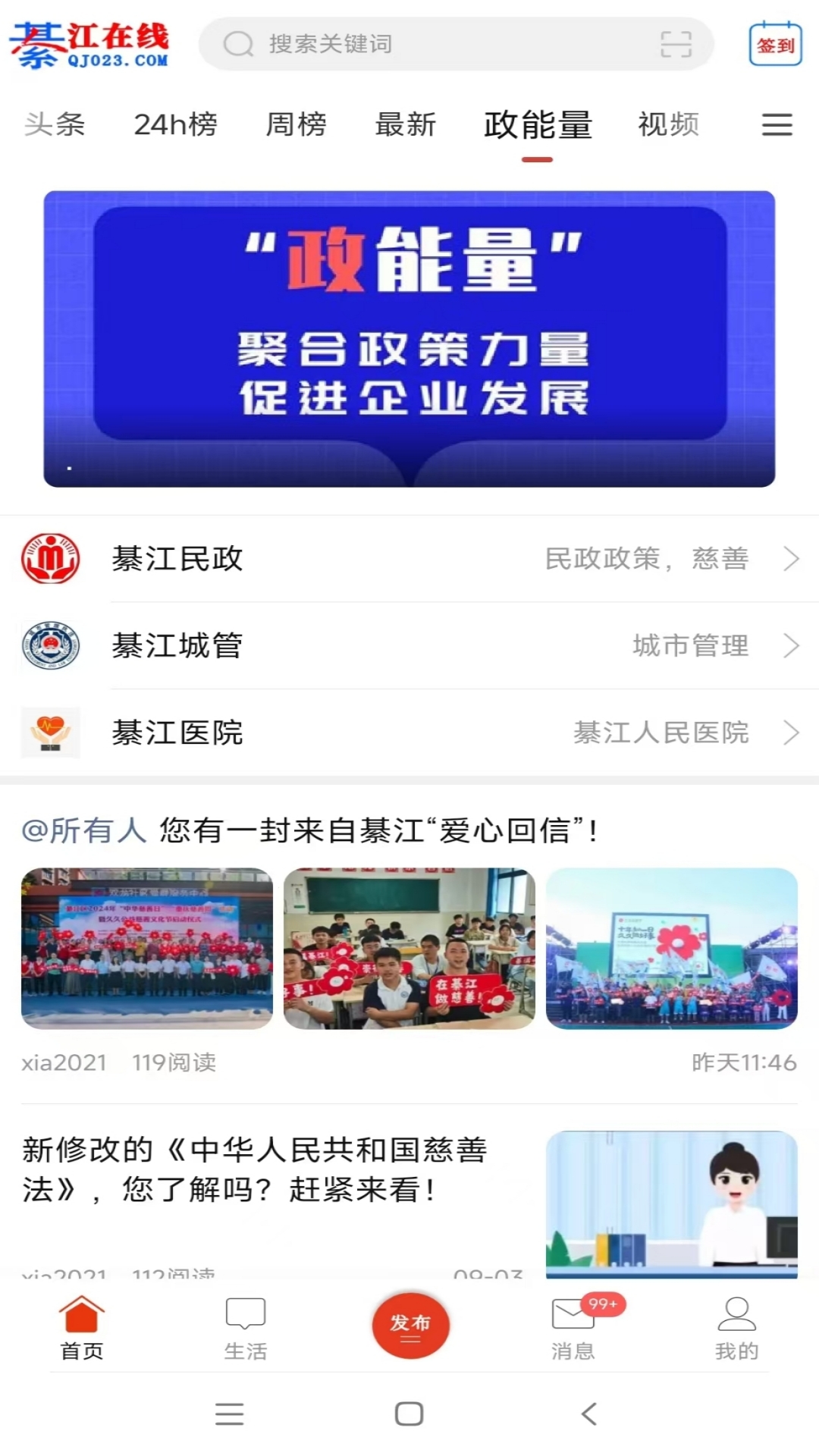Switch to the 视频 tab
Viewport: 819px width, 1456px height.
(x=668, y=124)
